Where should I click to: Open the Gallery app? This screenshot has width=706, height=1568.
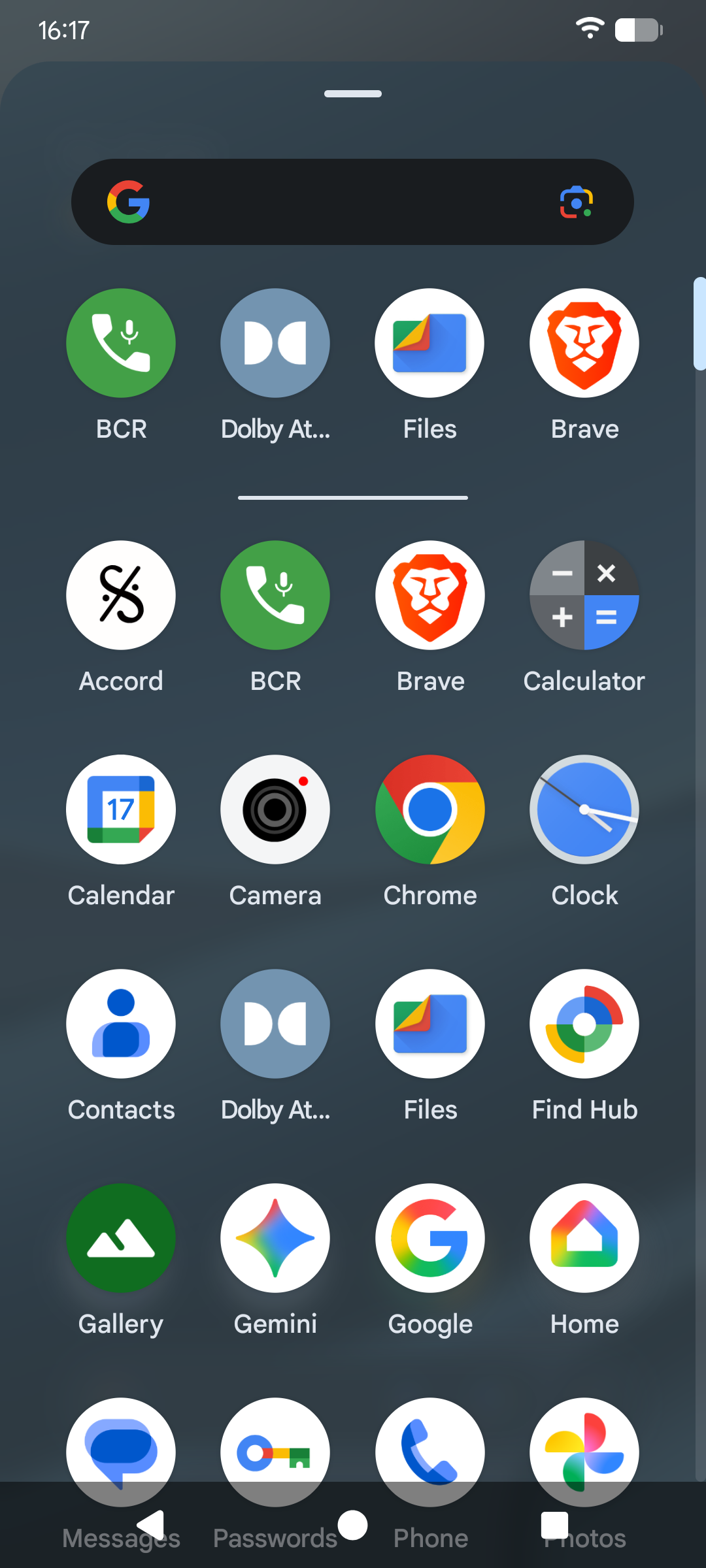click(121, 1238)
